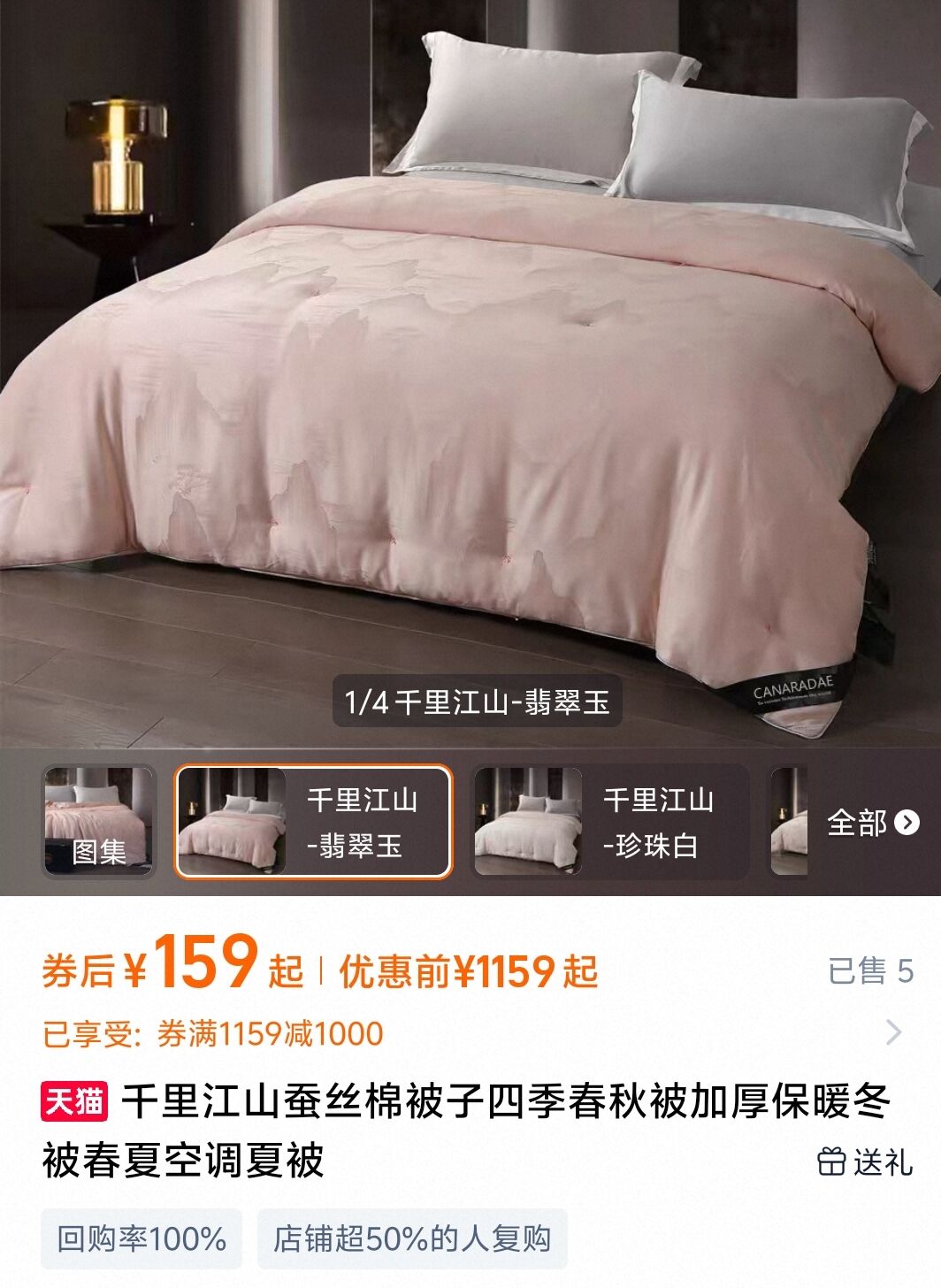The image size is (941, 1288).
Task: Tap the arrow on the coupon 券满1159减1000 row
Action: 893,1032
